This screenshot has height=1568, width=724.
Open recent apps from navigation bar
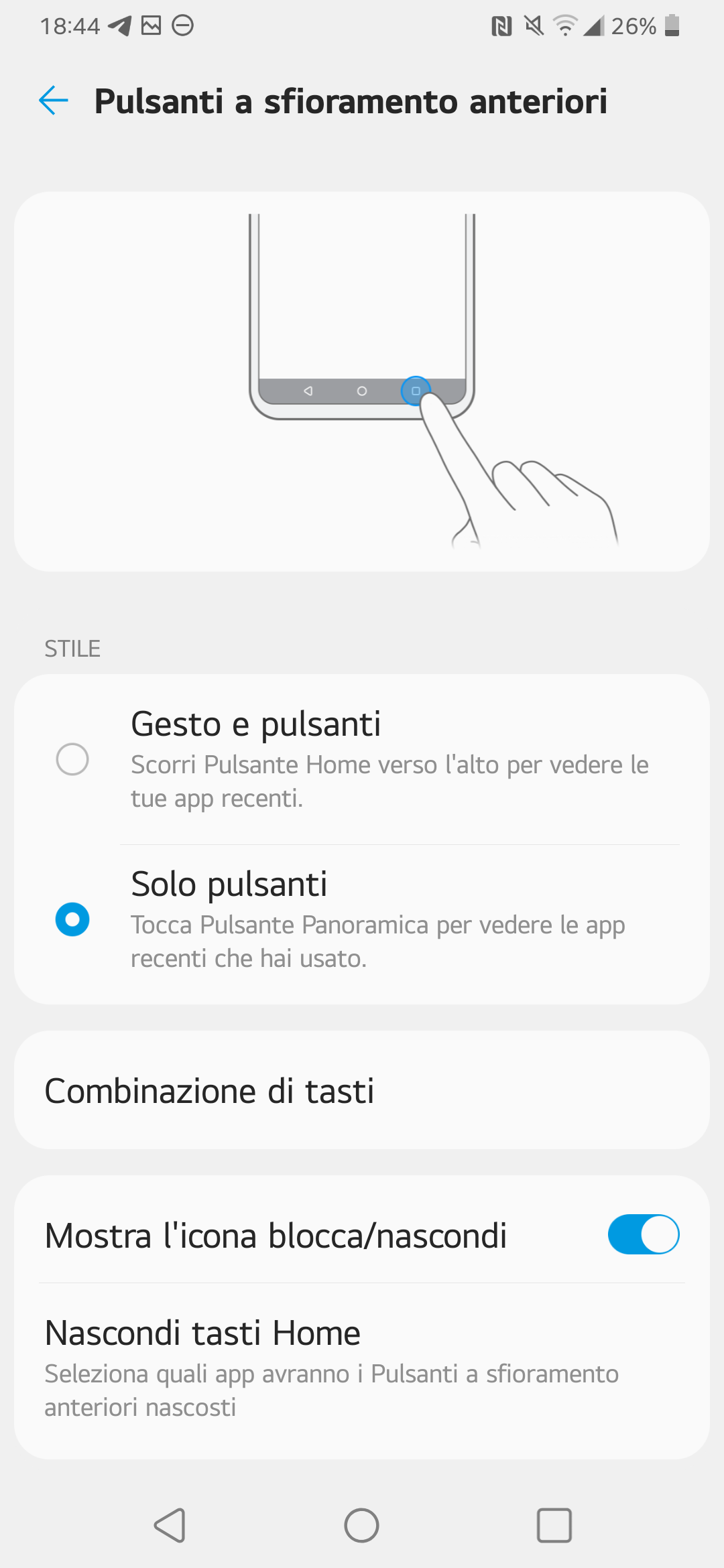coord(554,1526)
